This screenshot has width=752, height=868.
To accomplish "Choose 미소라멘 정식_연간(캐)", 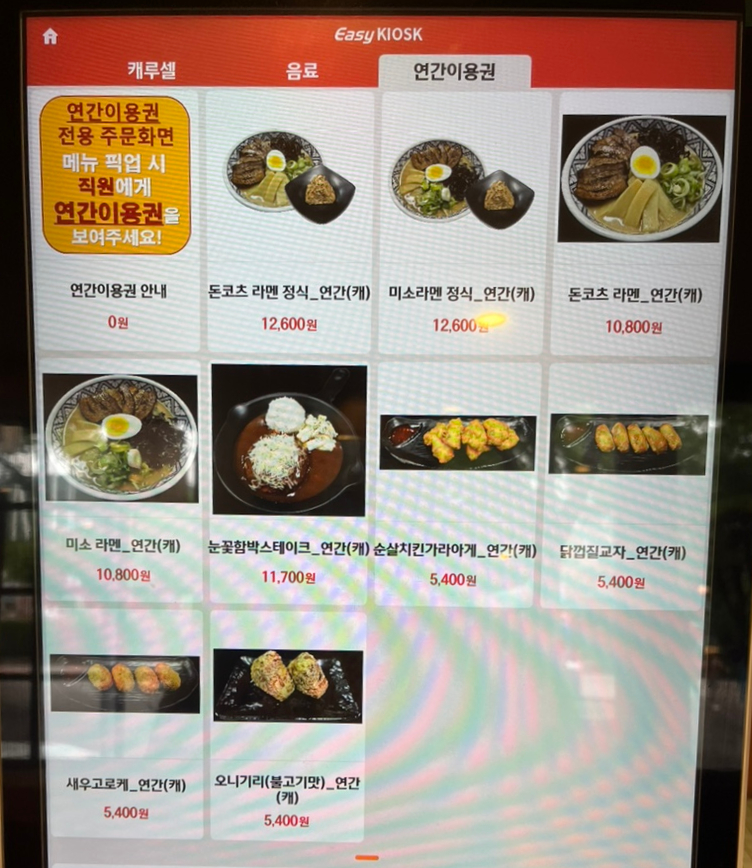I will (x=464, y=220).
